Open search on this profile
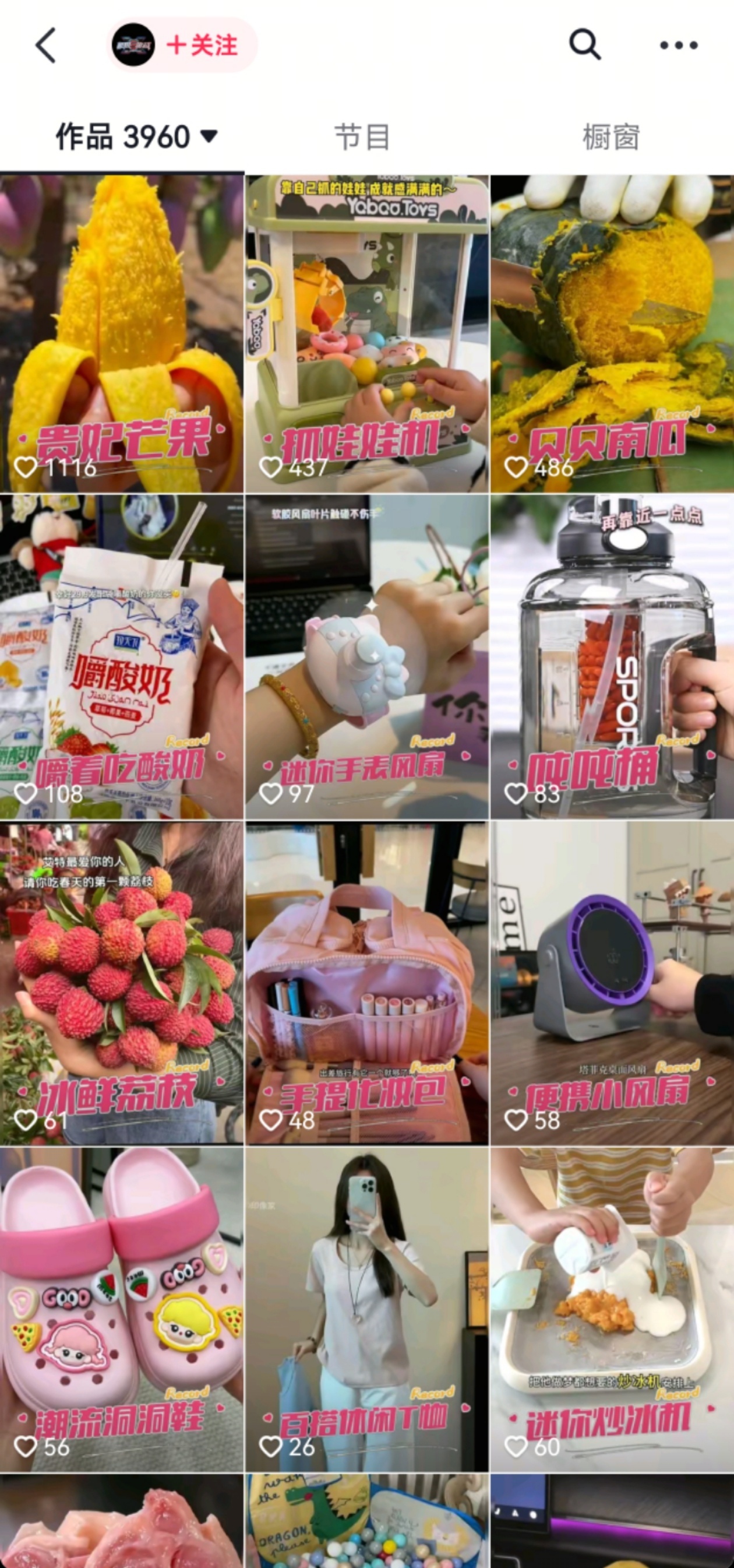 click(x=584, y=45)
